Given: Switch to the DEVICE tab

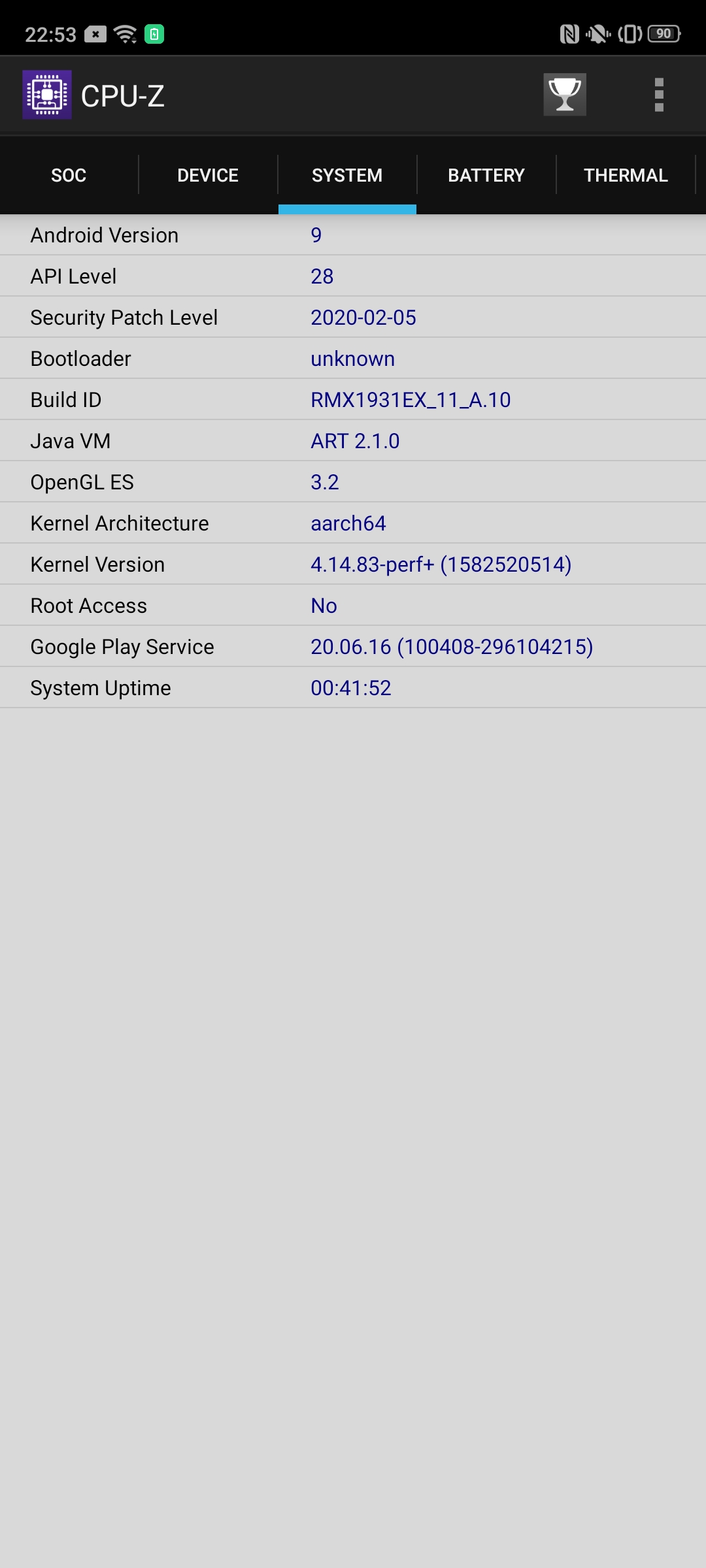Looking at the screenshot, I should click(208, 175).
